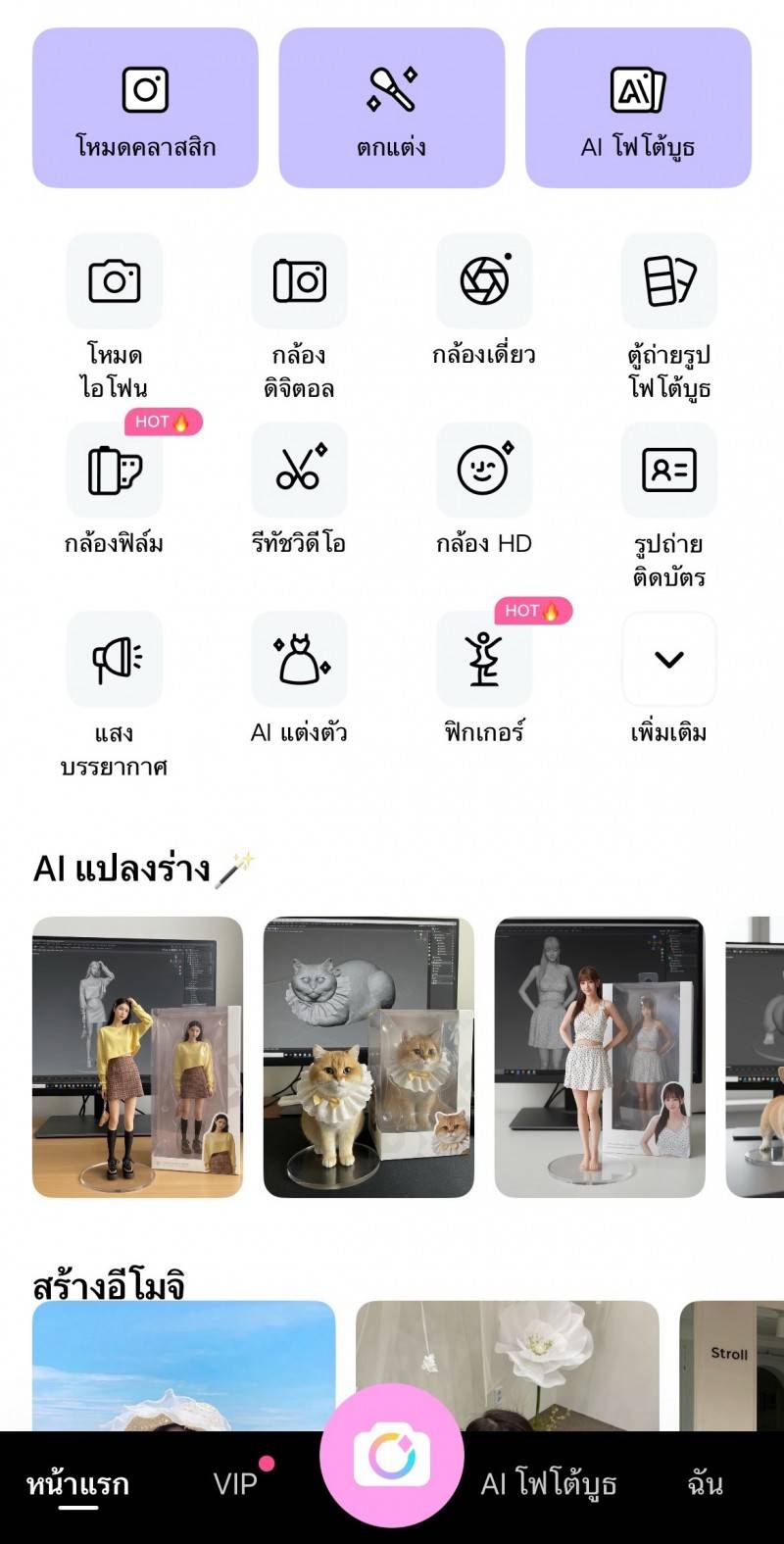Expand เพิ่มเติม to show more tools
This screenshot has width=784, height=1544.
tap(669, 660)
